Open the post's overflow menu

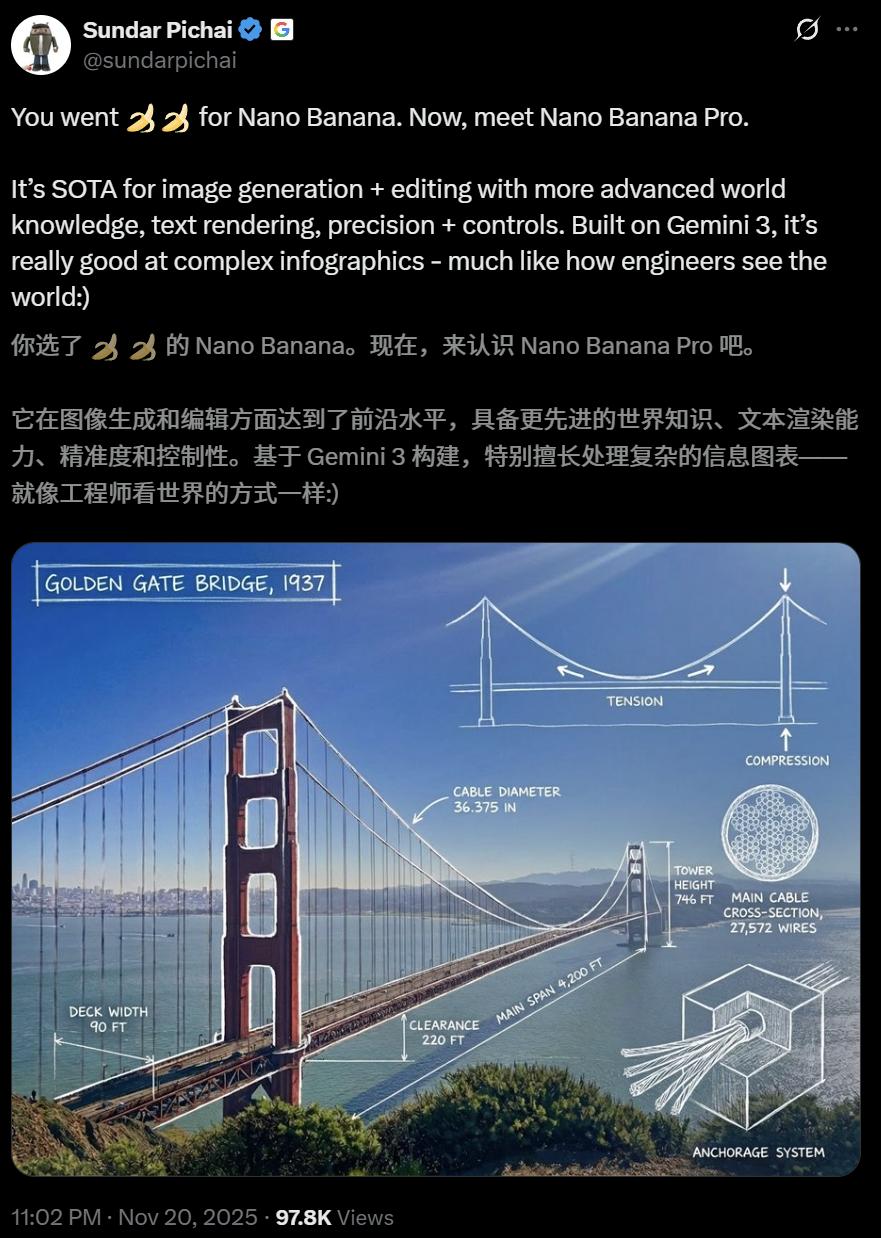847,30
